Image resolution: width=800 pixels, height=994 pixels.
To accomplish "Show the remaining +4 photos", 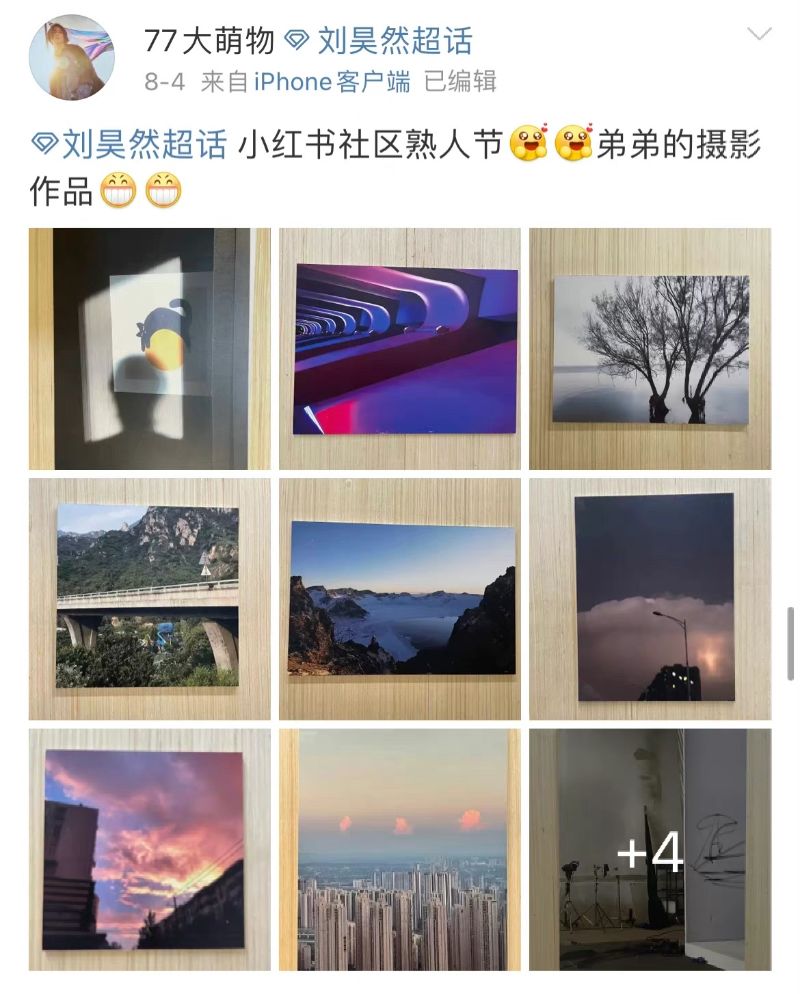I will click(650, 848).
